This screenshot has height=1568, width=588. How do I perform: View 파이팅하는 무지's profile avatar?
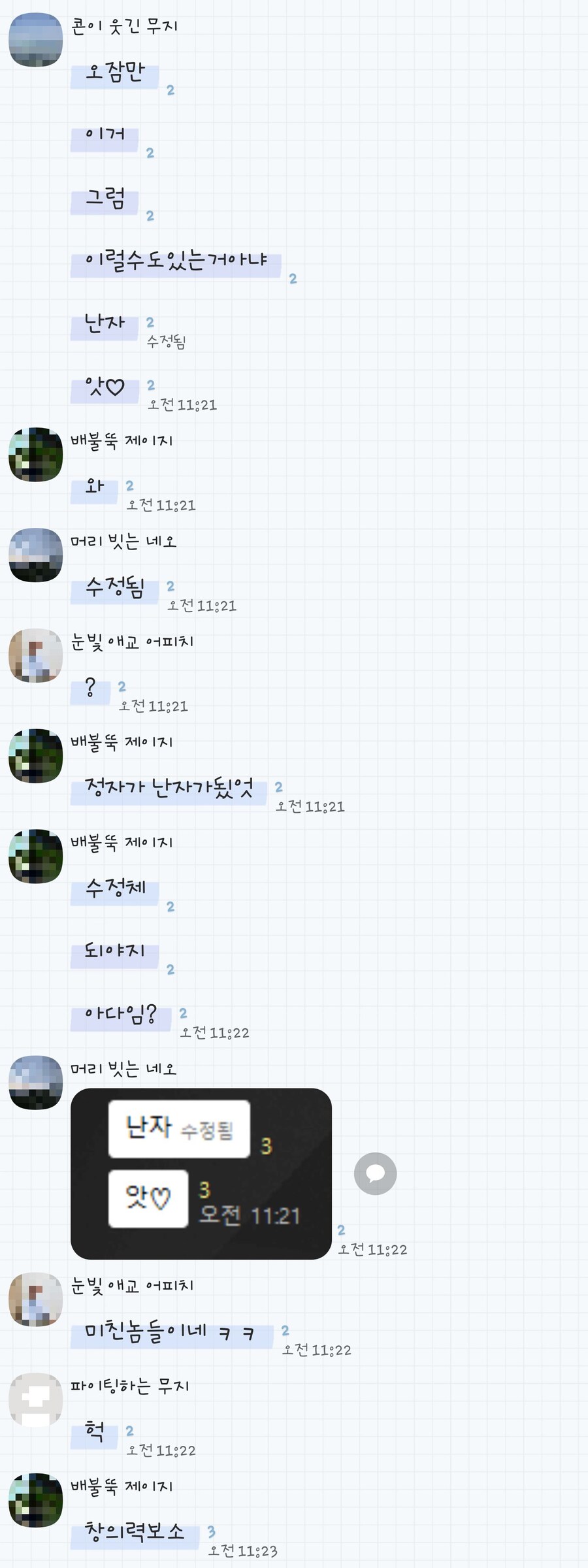pos(35,1399)
